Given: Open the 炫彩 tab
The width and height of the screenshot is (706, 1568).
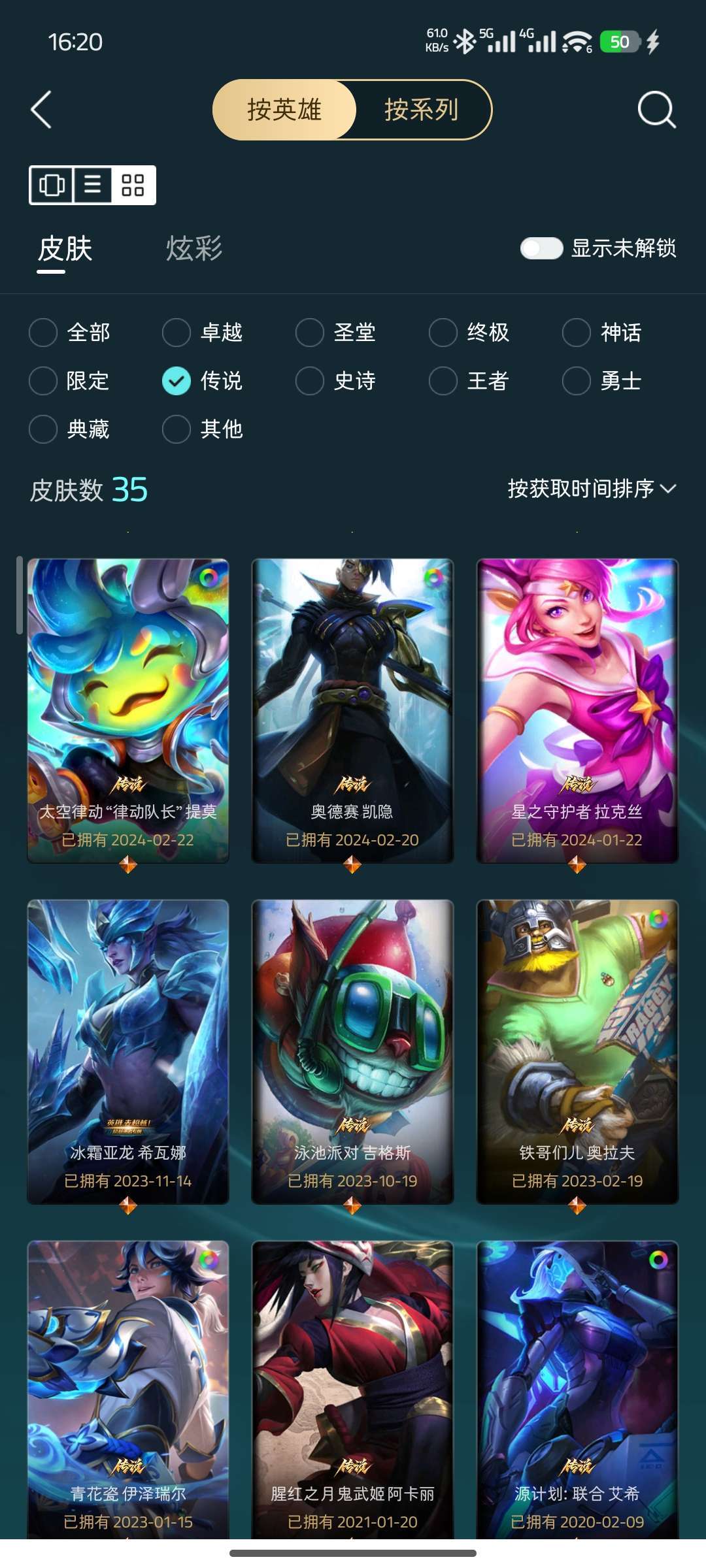Looking at the screenshot, I should 194,249.
